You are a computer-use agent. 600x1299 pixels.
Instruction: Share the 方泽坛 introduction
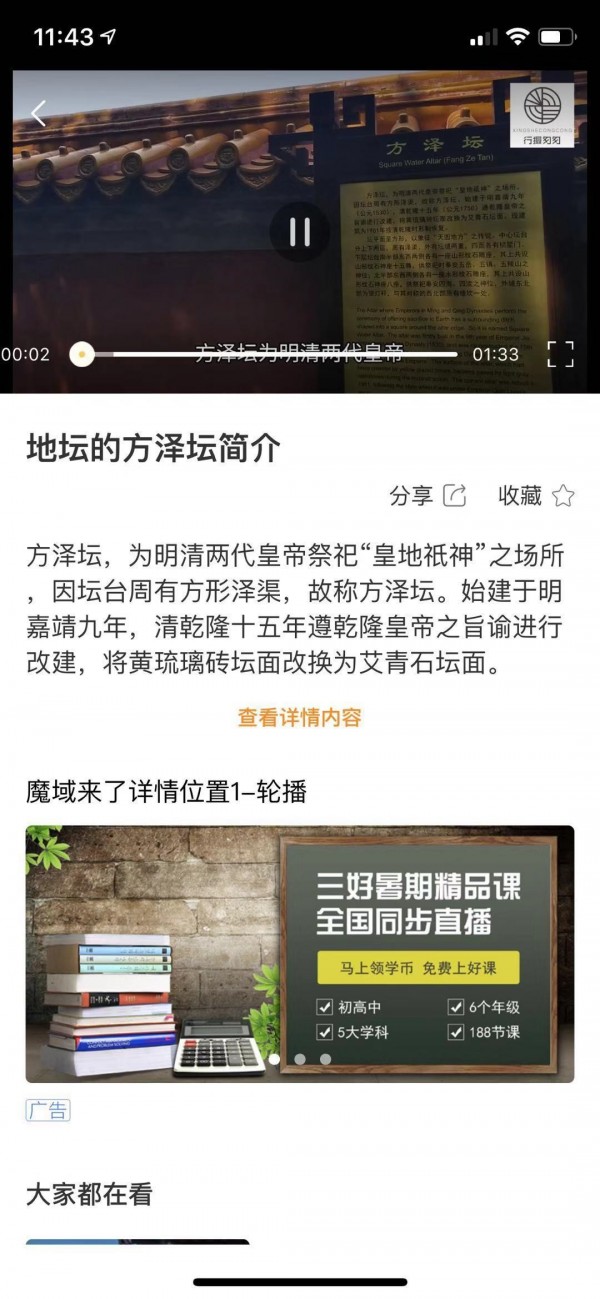click(428, 495)
